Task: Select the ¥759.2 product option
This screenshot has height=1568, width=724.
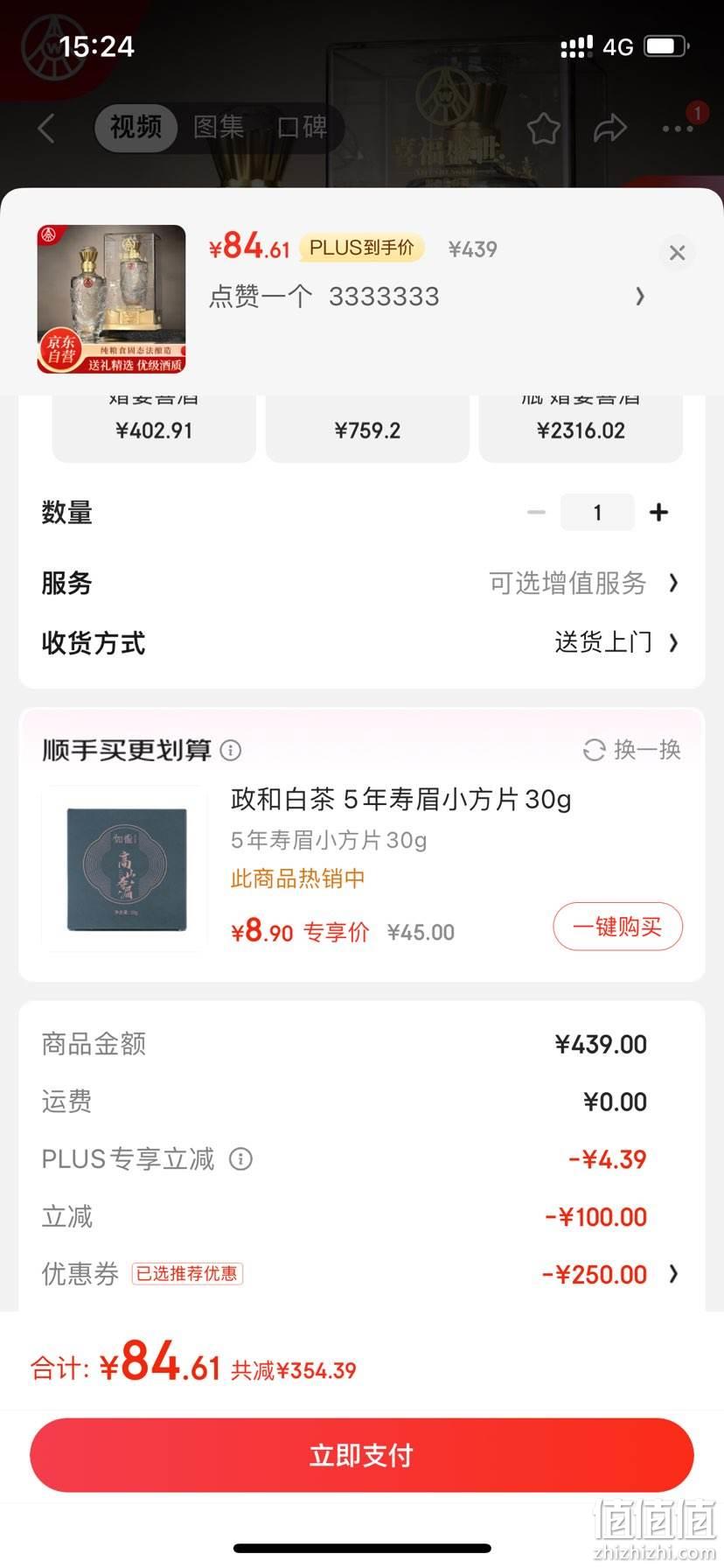Action: pyautogui.click(x=367, y=429)
